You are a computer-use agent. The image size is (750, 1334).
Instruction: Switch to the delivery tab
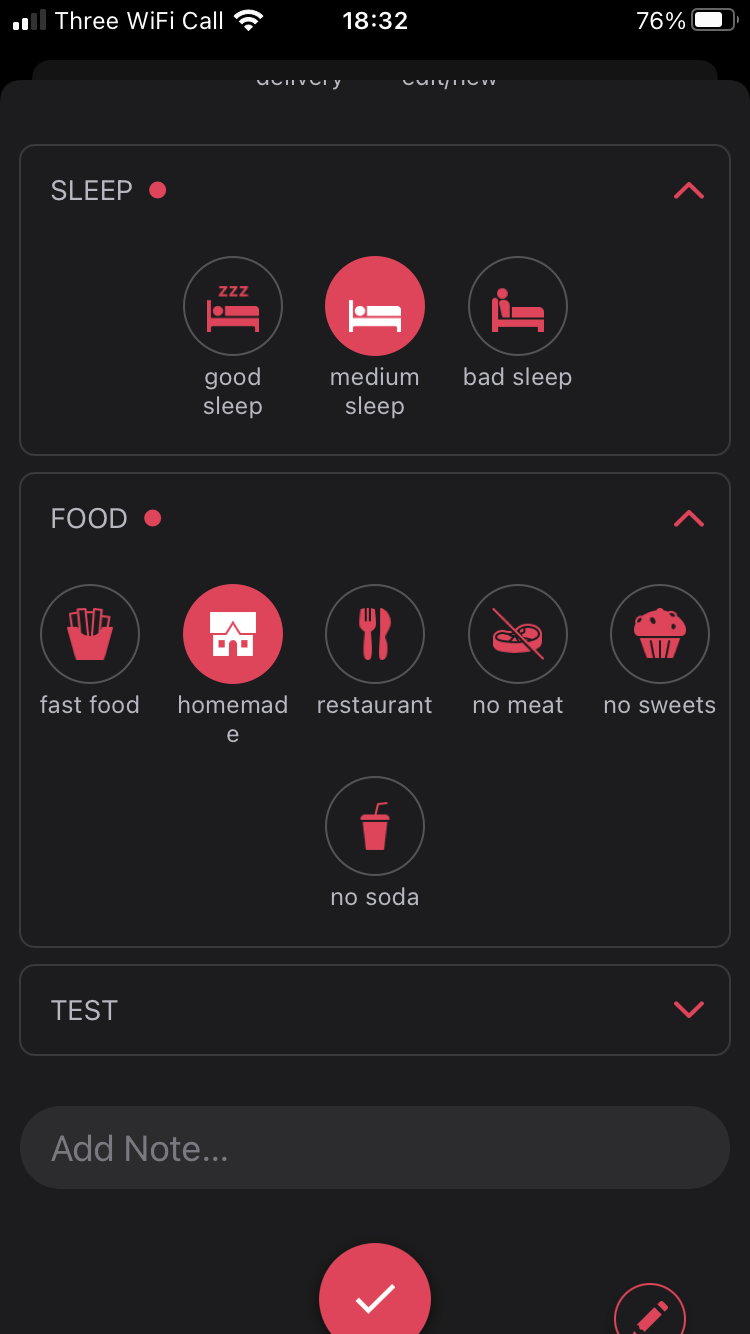[x=299, y=80]
